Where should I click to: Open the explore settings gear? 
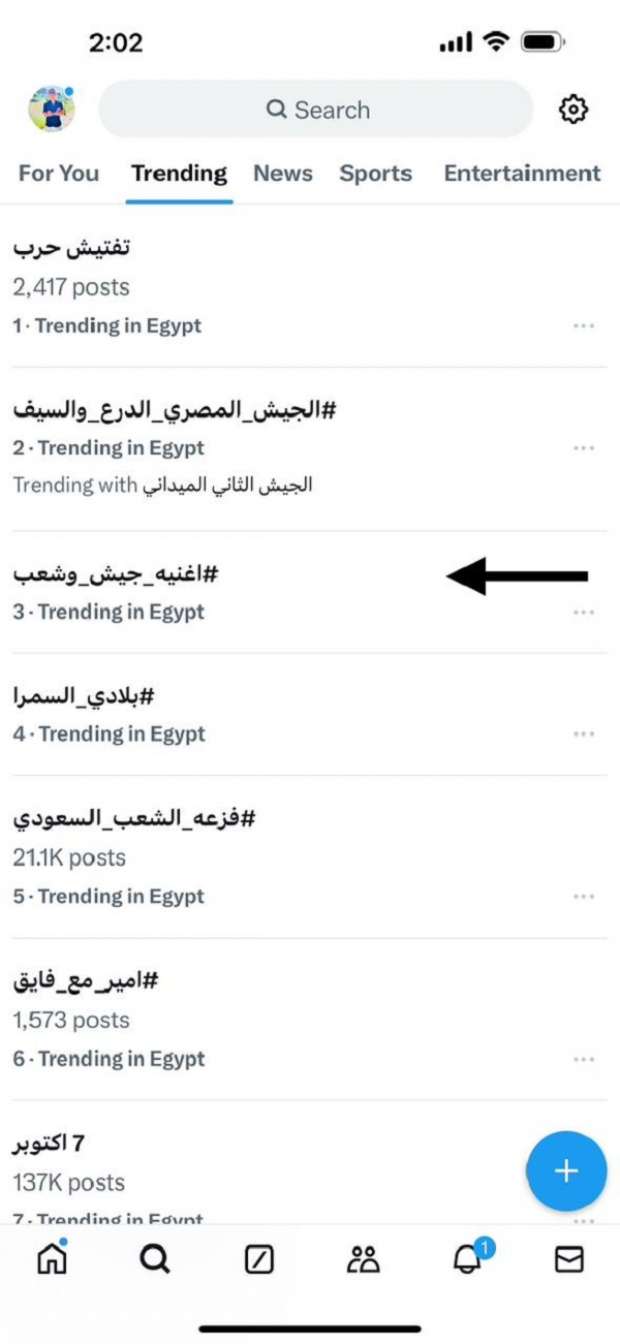[573, 109]
